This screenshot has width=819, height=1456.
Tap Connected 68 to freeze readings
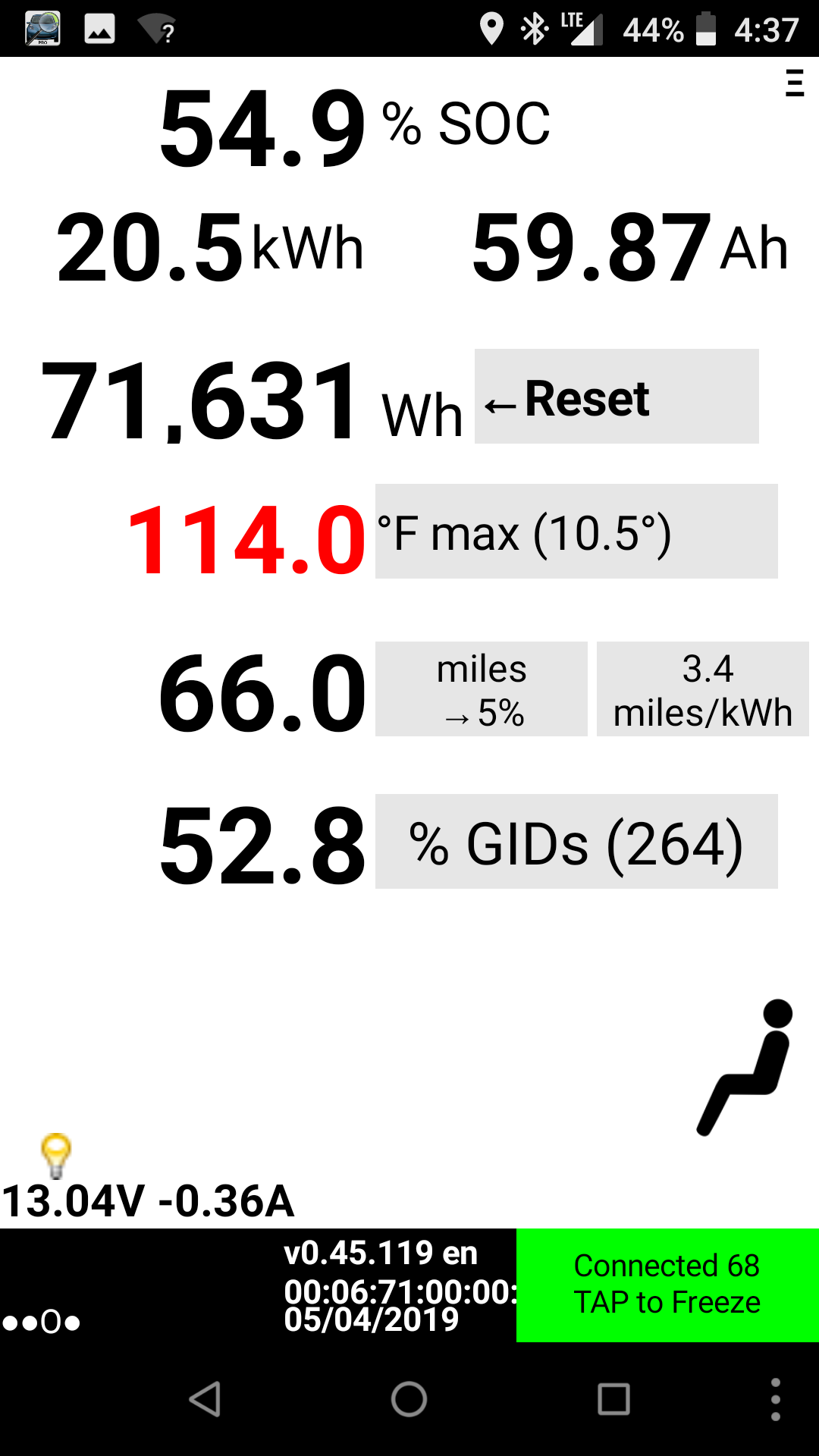(667, 1285)
